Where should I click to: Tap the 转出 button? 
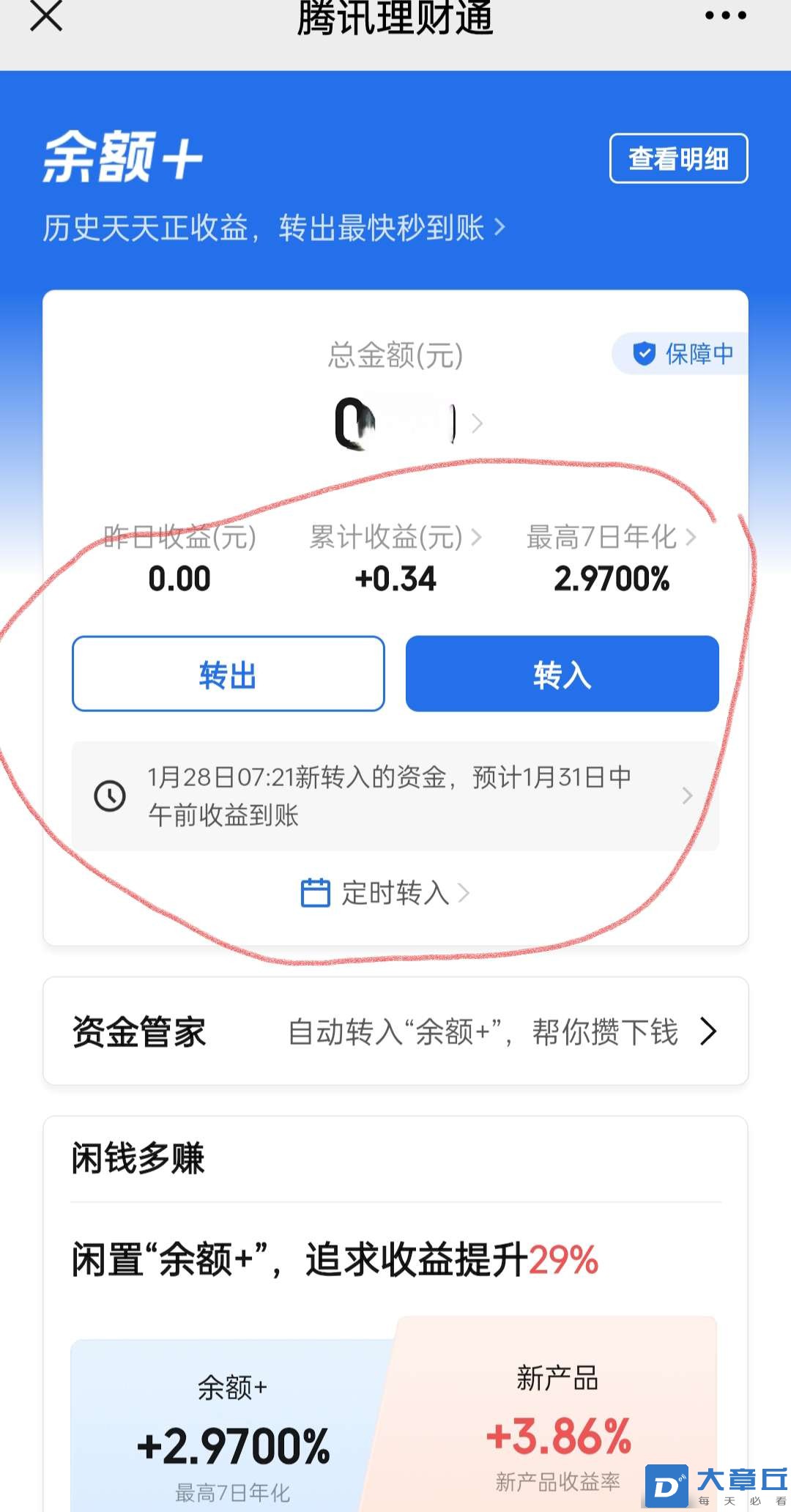(x=228, y=674)
